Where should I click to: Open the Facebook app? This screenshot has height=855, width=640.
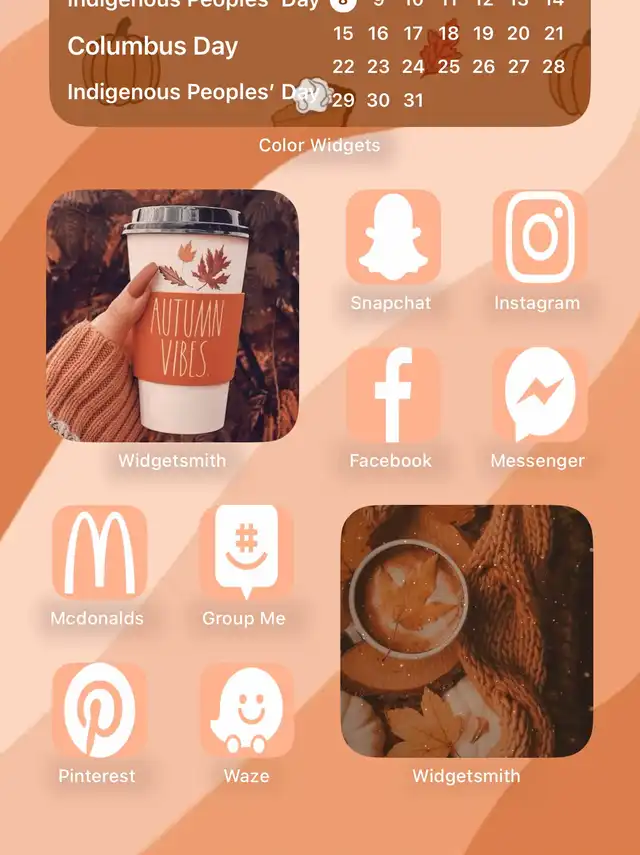click(x=393, y=396)
